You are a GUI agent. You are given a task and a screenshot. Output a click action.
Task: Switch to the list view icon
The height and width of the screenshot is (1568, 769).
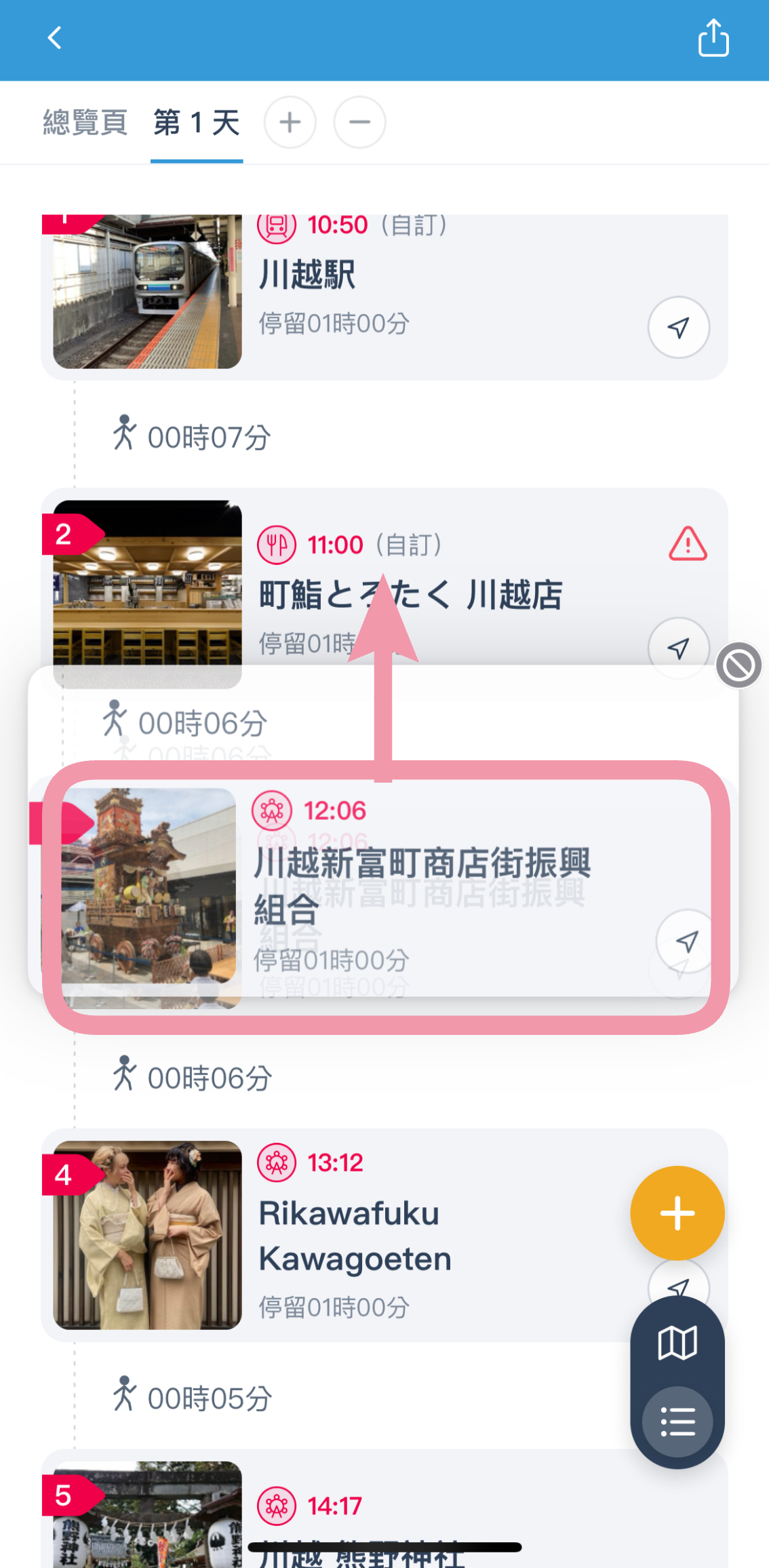point(677,1422)
